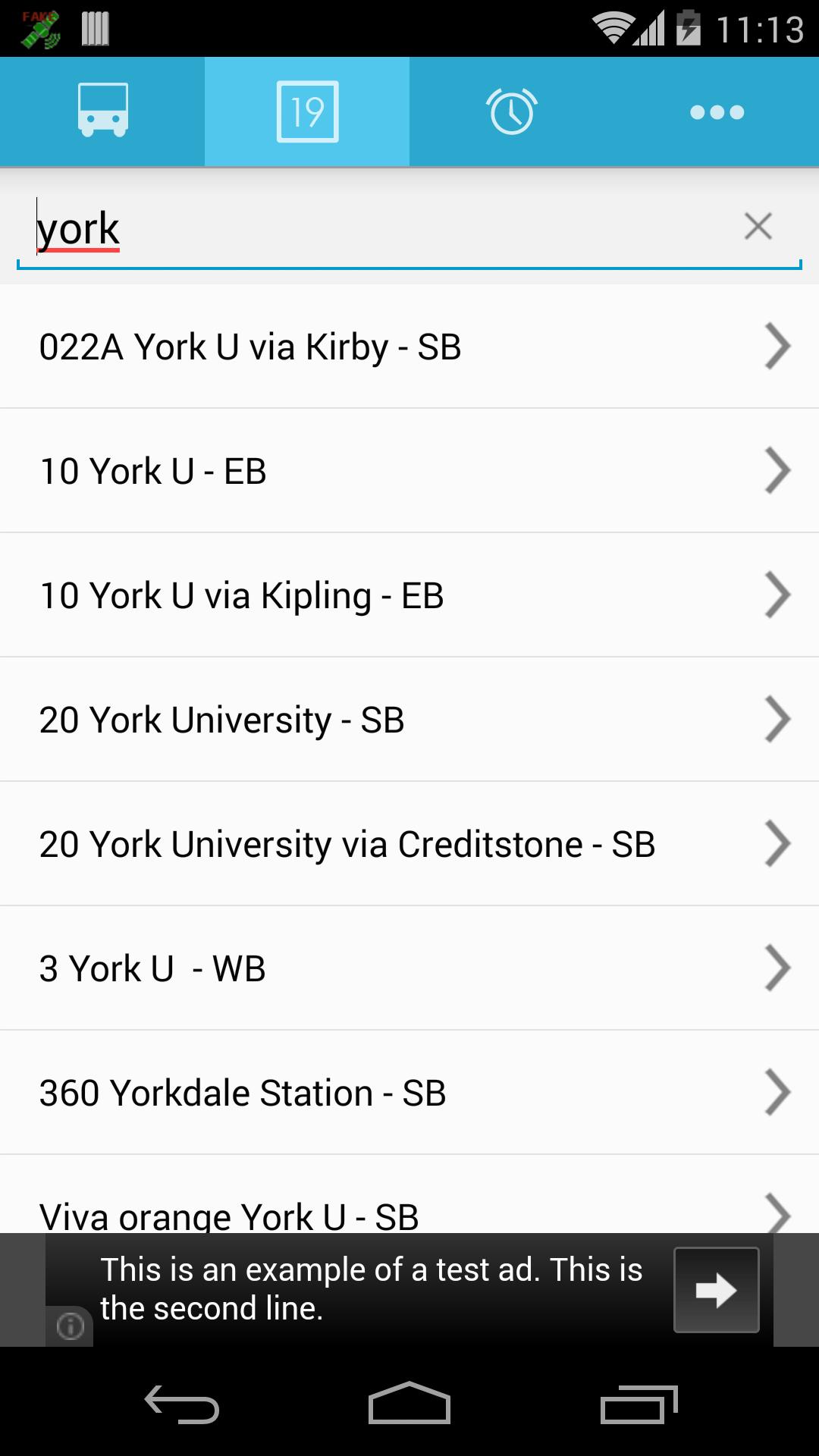This screenshot has height=1456, width=819.
Task: Click the alarm clock icon
Action: coord(512,111)
